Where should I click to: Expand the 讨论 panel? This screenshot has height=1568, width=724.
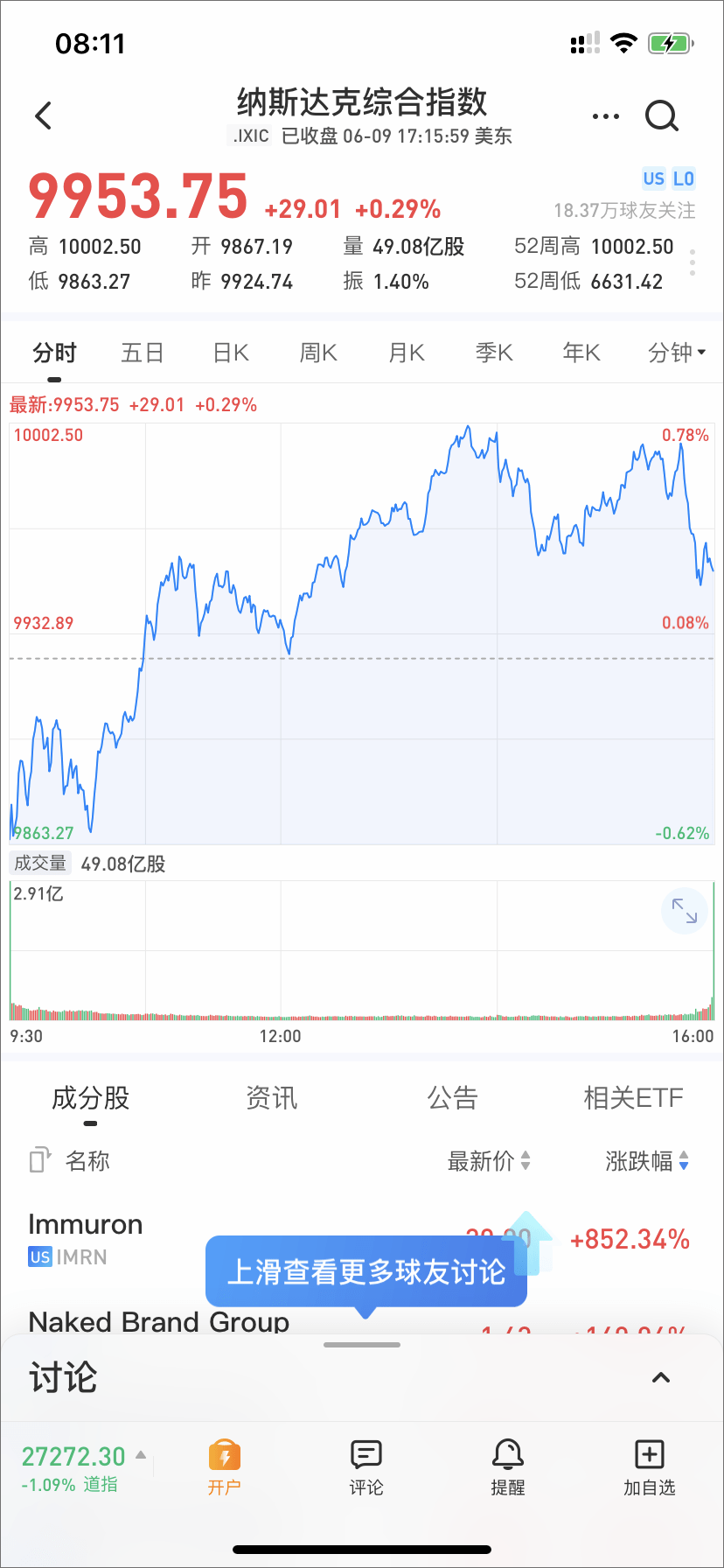click(x=661, y=1378)
